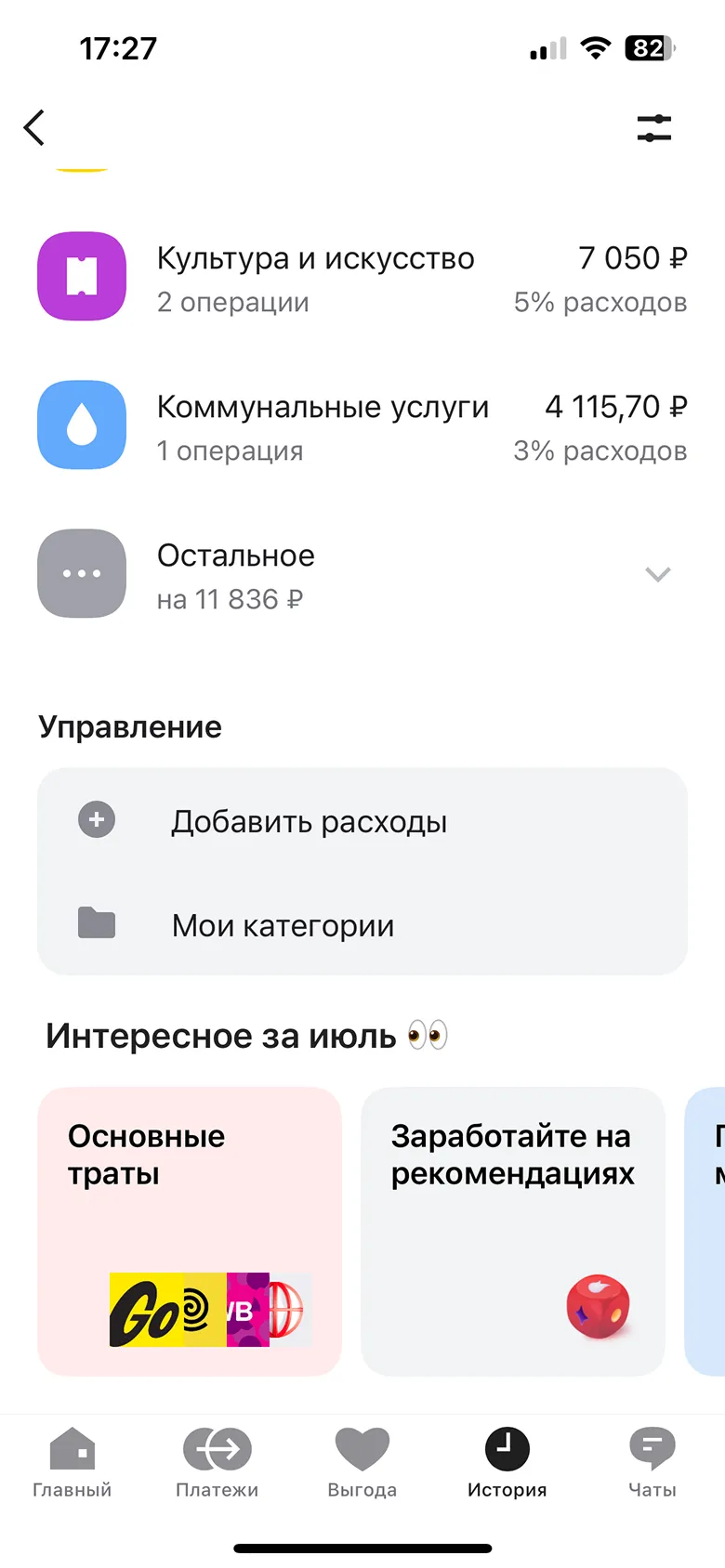This screenshot has width=725, height=1568.
Task: Select the droplet icon for Коммунальные услуги
Action: (81, 425)
